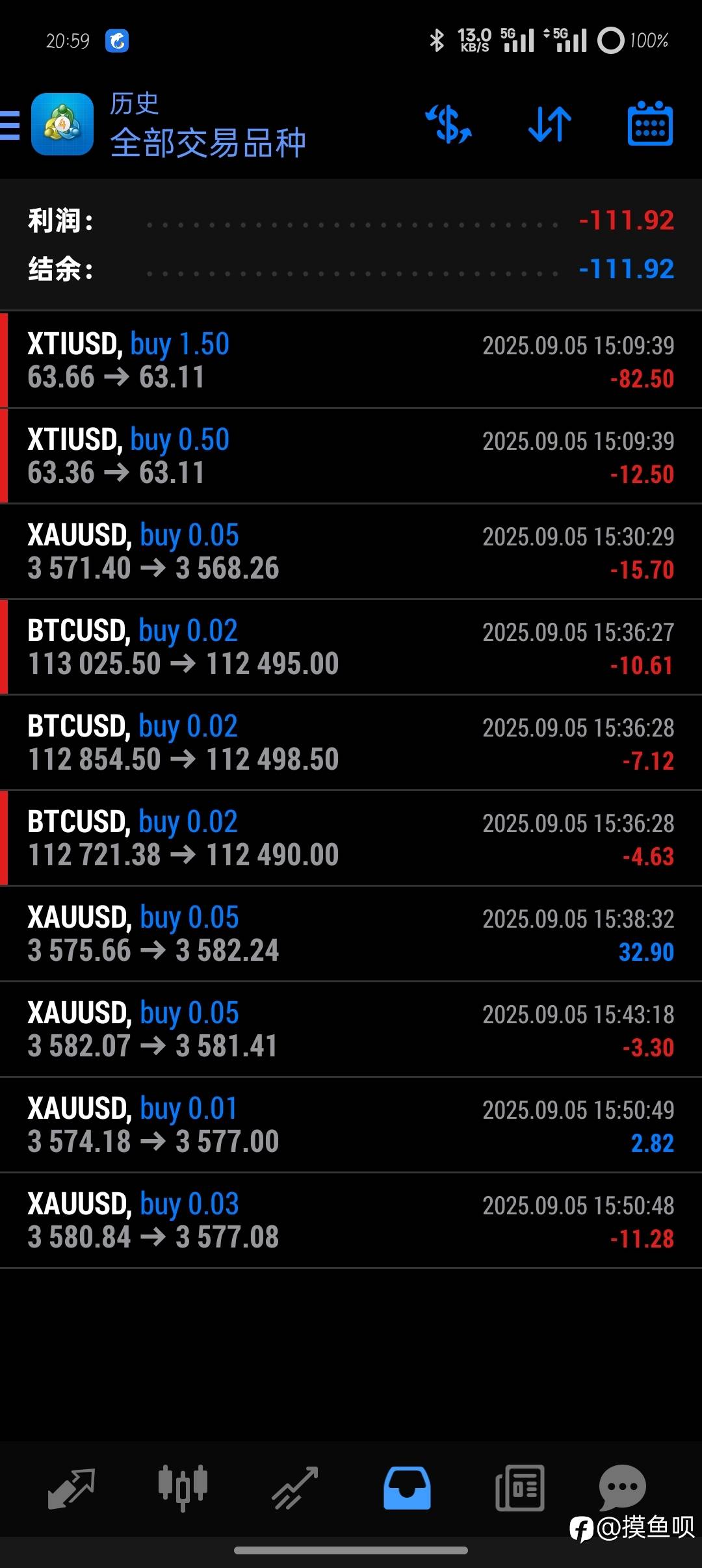Switch to the Trade trend-line tab
Screen dimensions: 702x1568
click(295, 1488)
